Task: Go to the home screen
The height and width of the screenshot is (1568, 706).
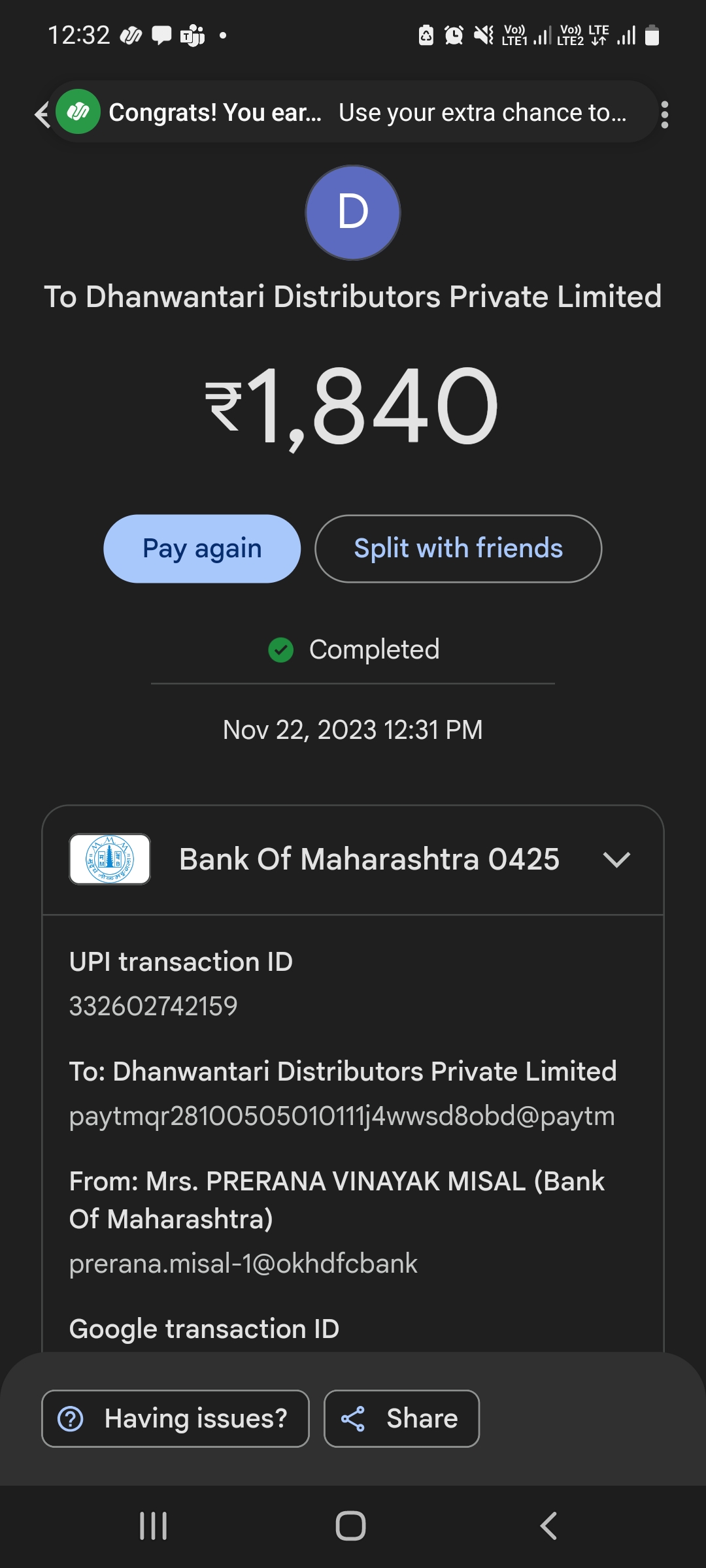Action: point(351,1526)
